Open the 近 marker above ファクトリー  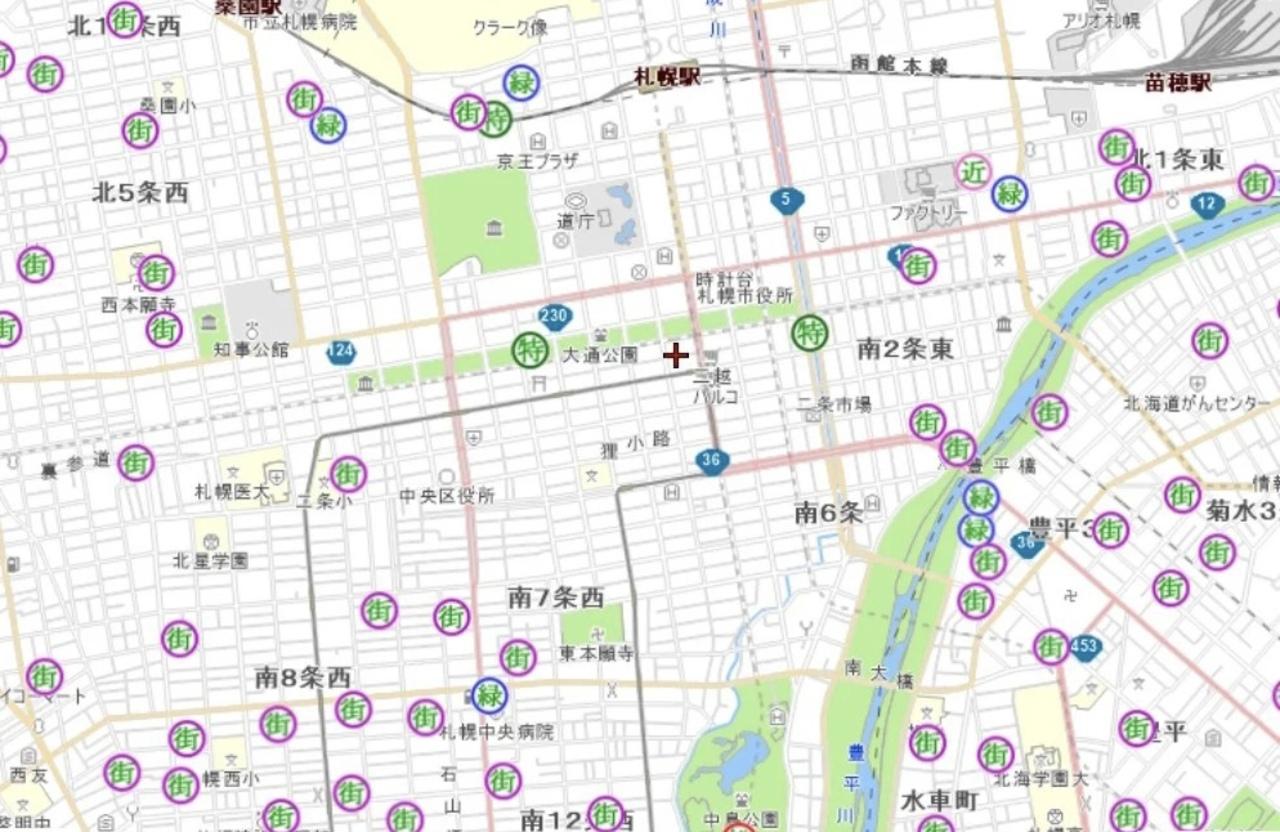973,172
